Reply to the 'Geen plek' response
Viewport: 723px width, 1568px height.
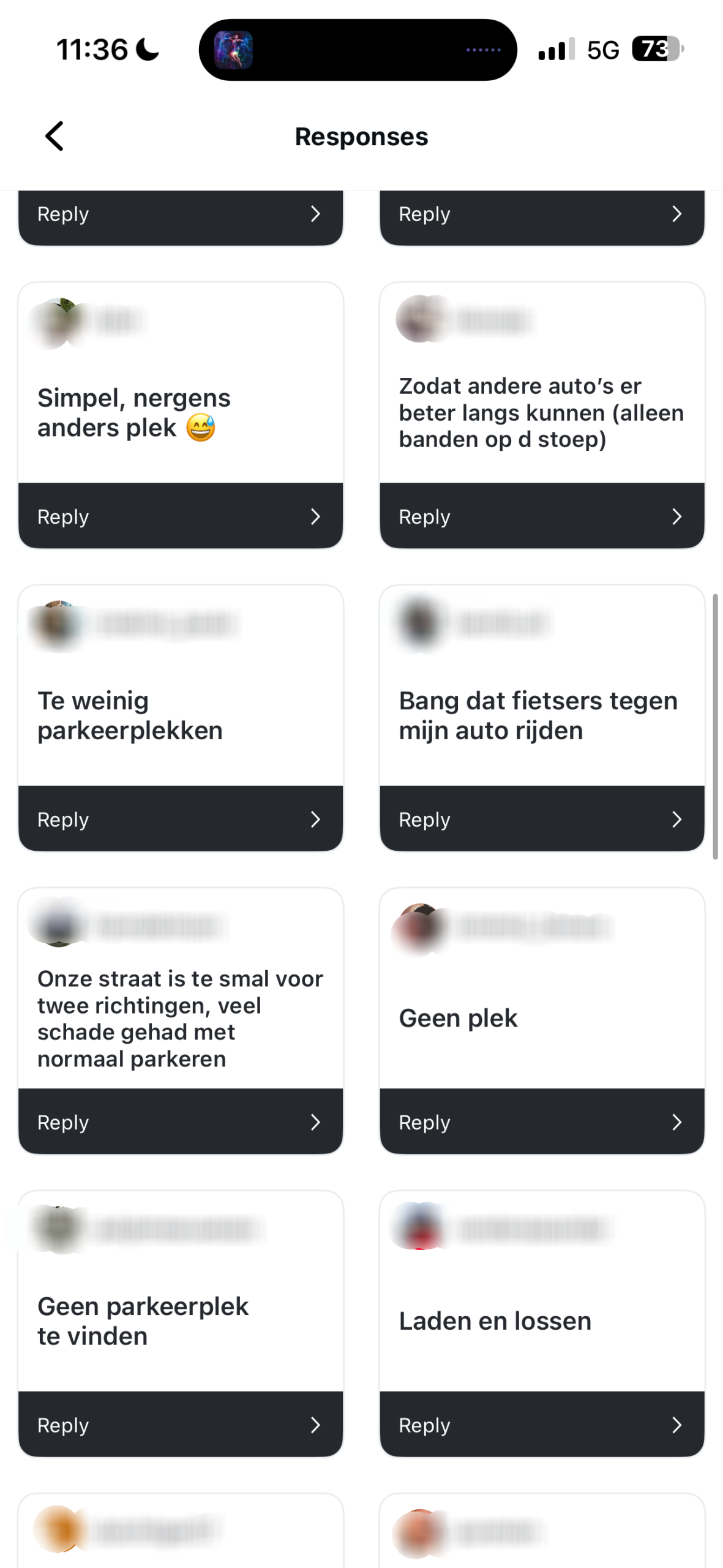point(541,1121)
